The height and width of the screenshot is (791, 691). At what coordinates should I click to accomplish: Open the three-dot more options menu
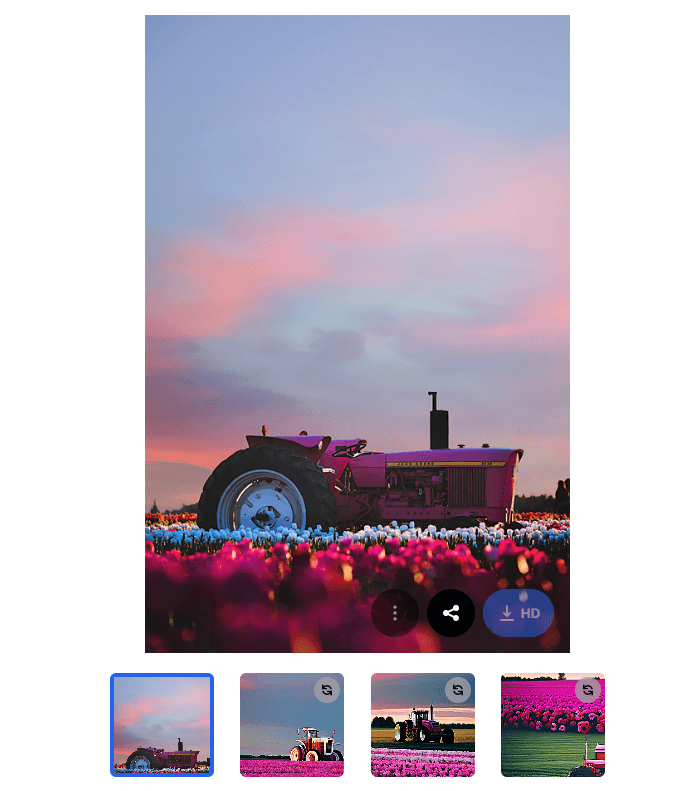395,613
